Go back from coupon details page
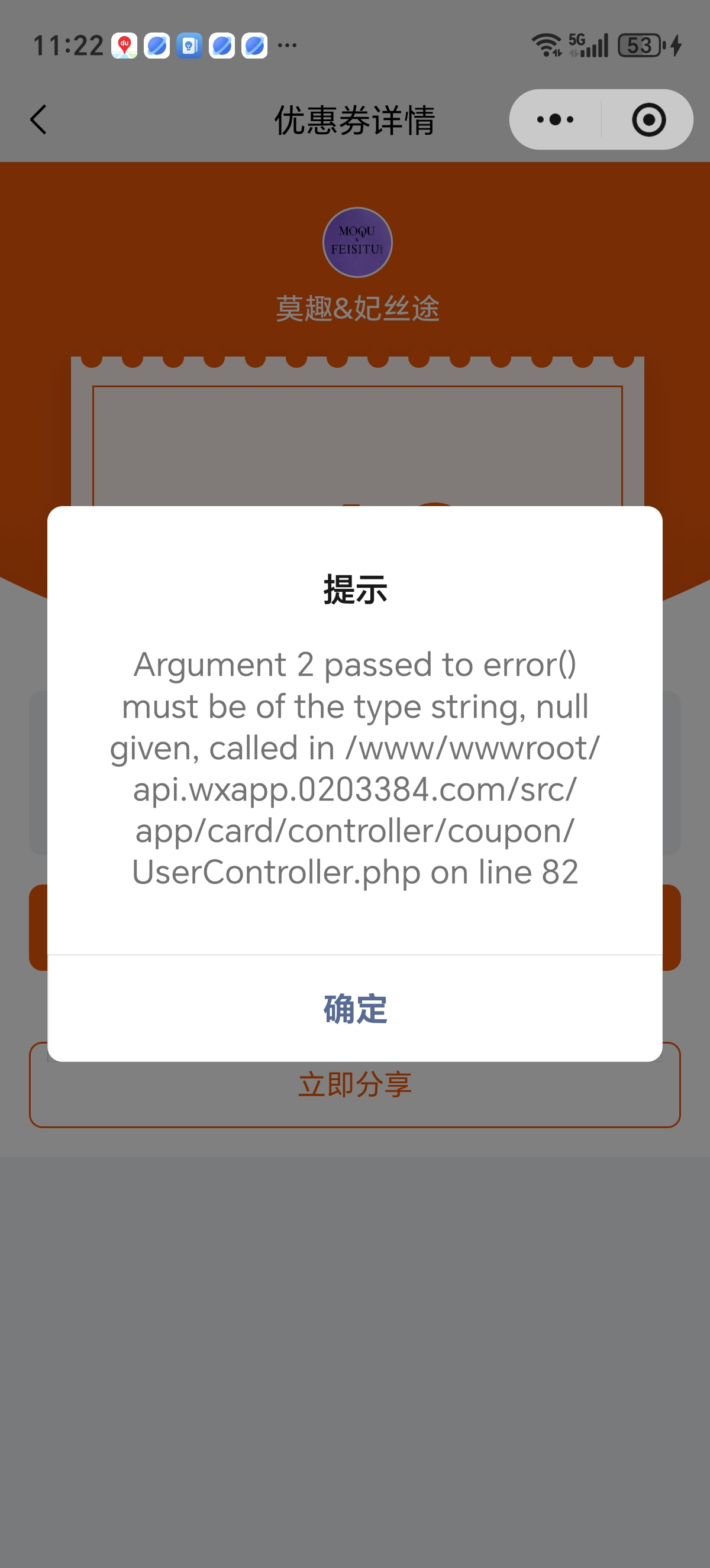 click(39, 119)
